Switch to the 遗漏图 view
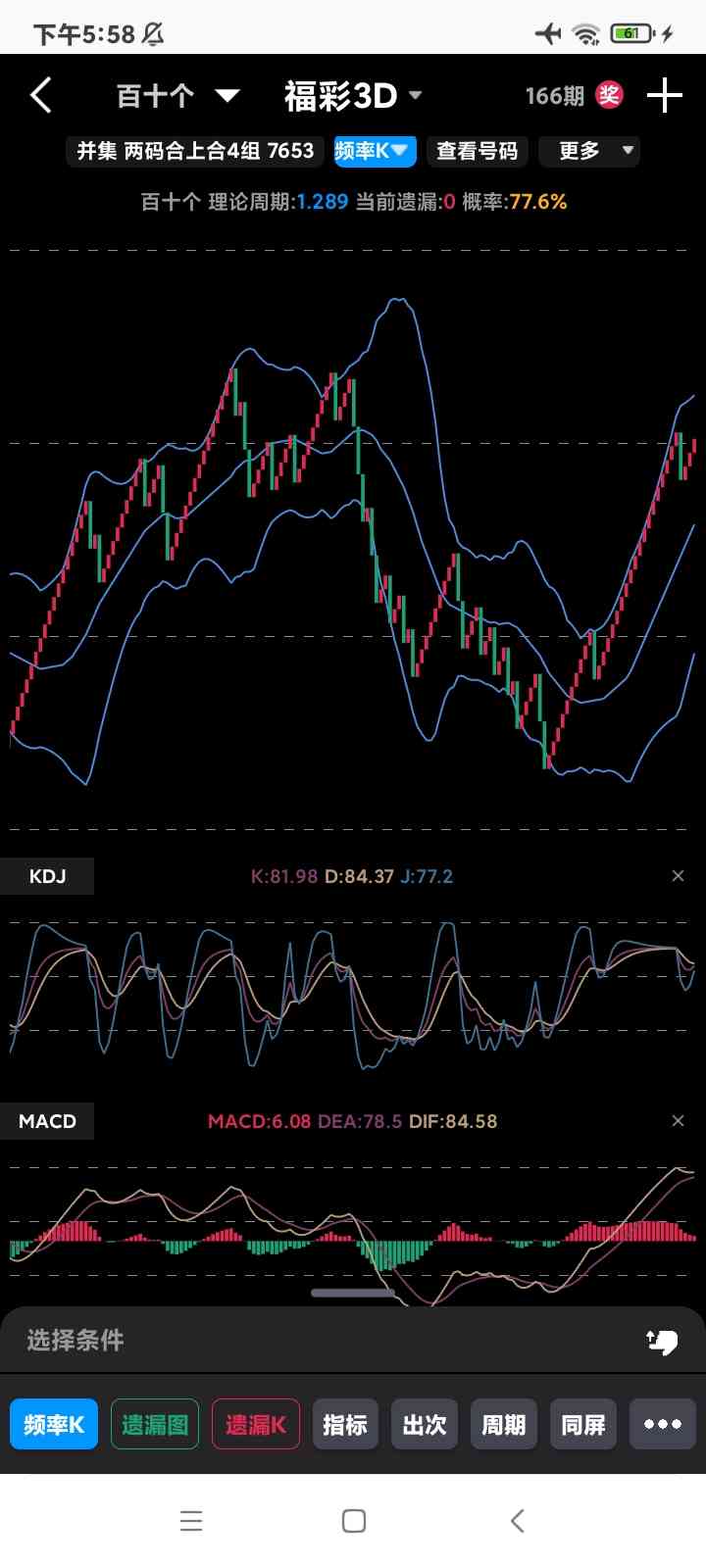 point(155,1424)
